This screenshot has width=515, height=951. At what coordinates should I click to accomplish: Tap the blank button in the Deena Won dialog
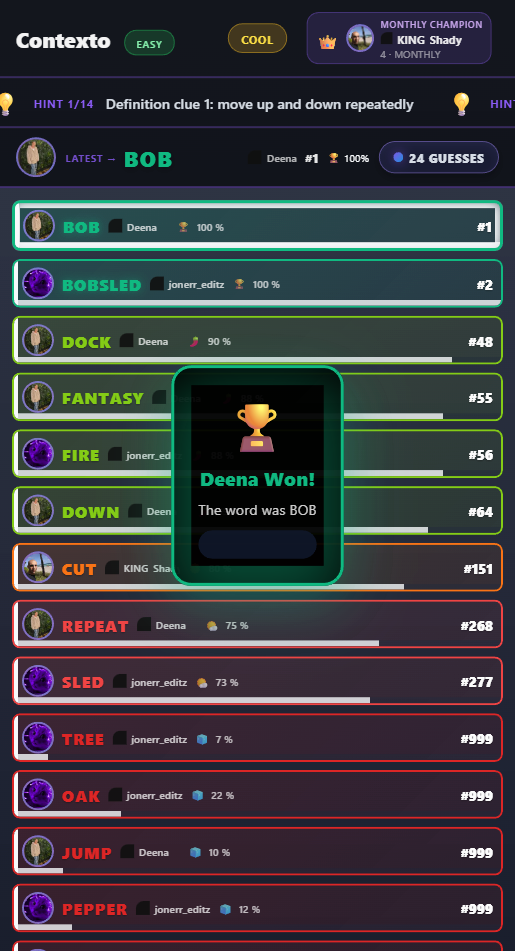pyautogui.click(x=257, y=544)
